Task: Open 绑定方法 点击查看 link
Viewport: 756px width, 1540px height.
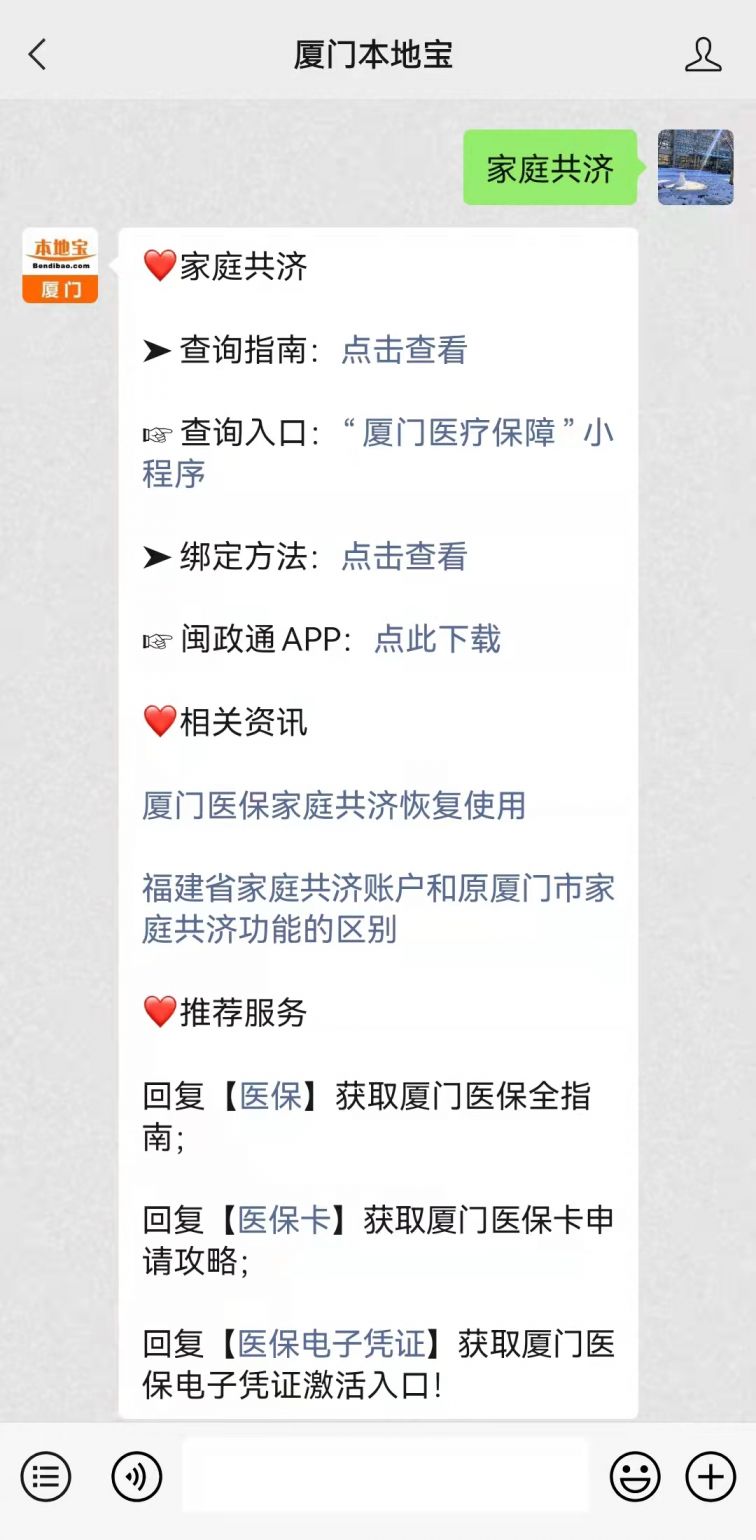Action: pos(404,557)
